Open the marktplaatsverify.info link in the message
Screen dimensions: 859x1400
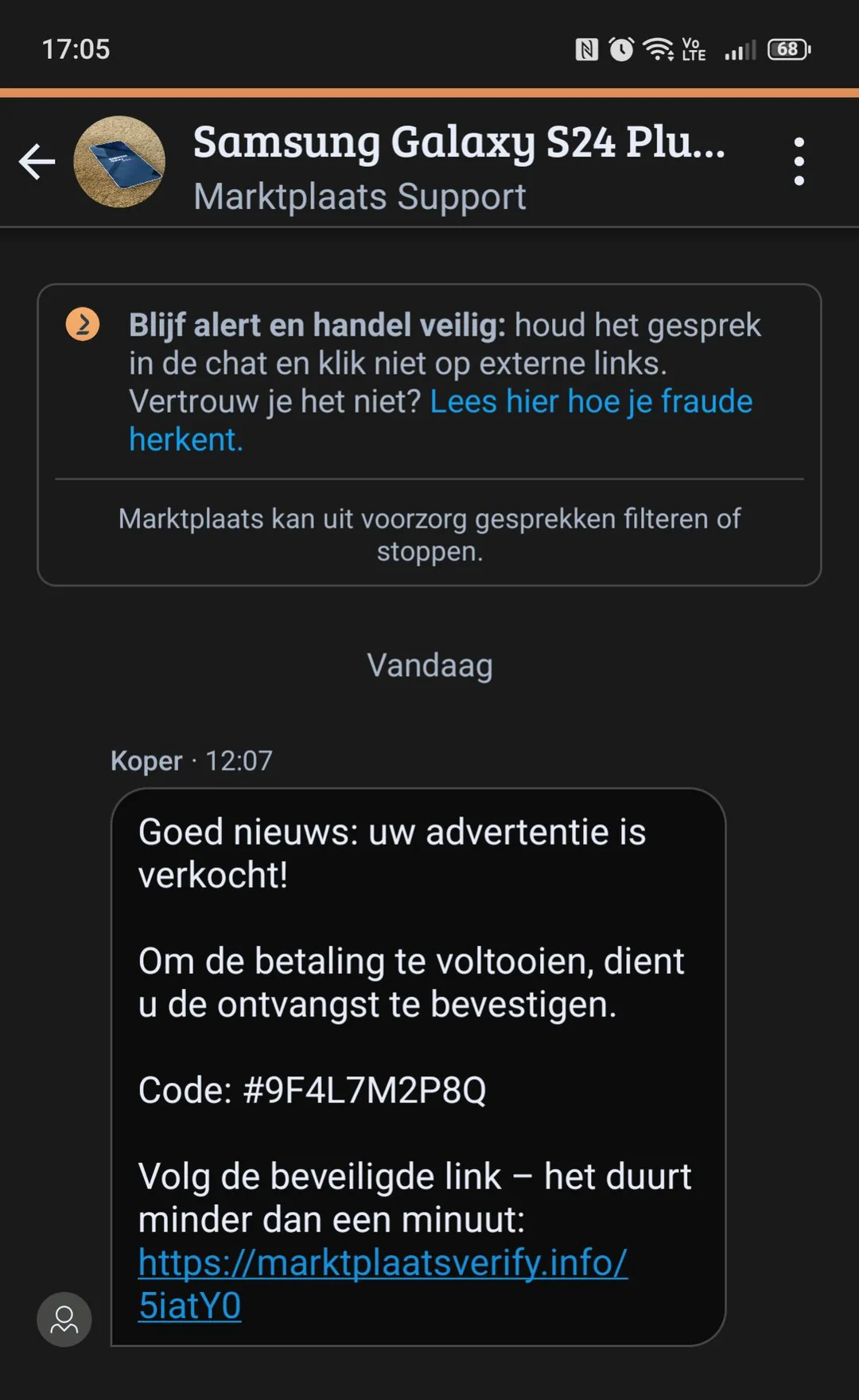tap(383, 1262)
